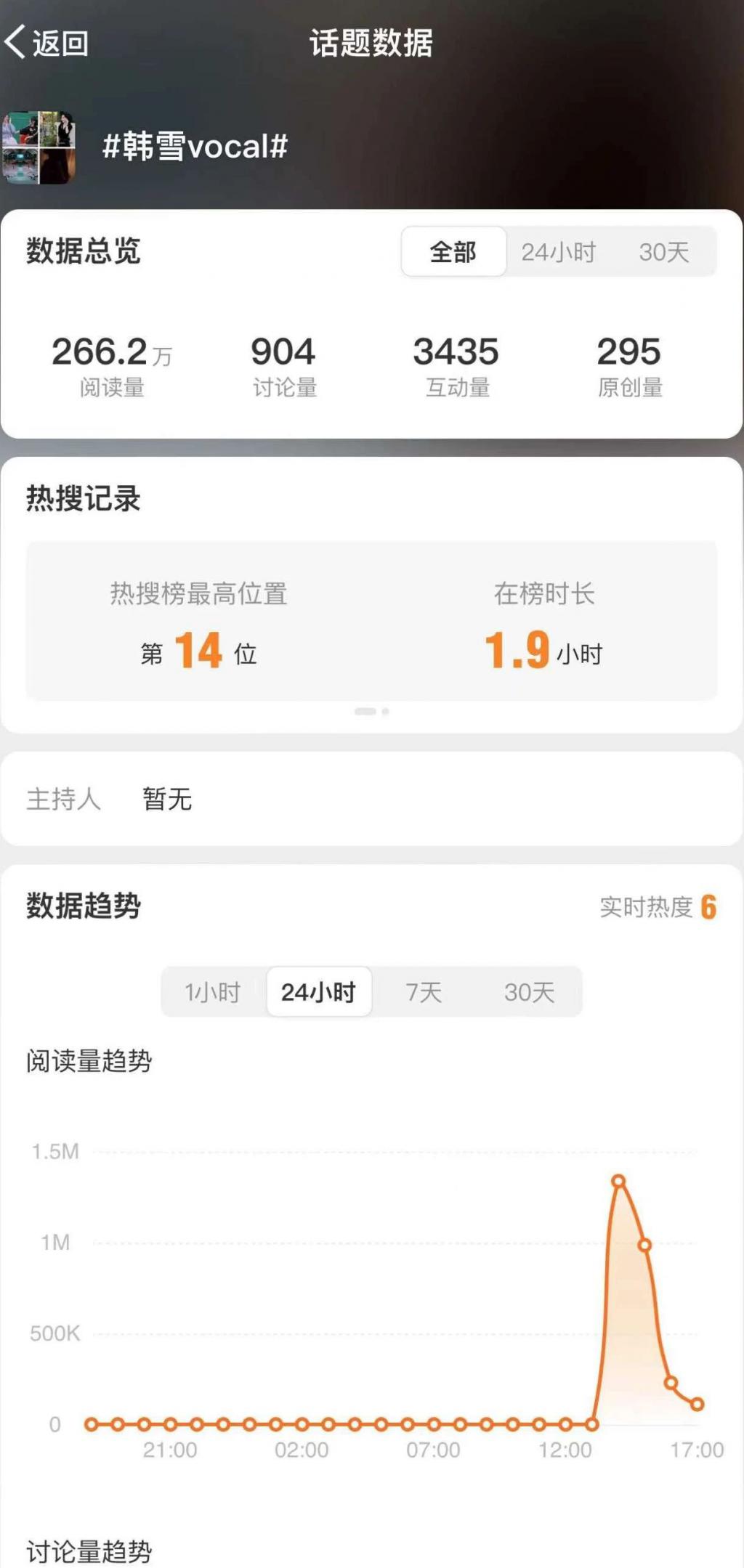Switch overview to 30天
Viewport: 744px width, 1568px height.
click(663, 252)
